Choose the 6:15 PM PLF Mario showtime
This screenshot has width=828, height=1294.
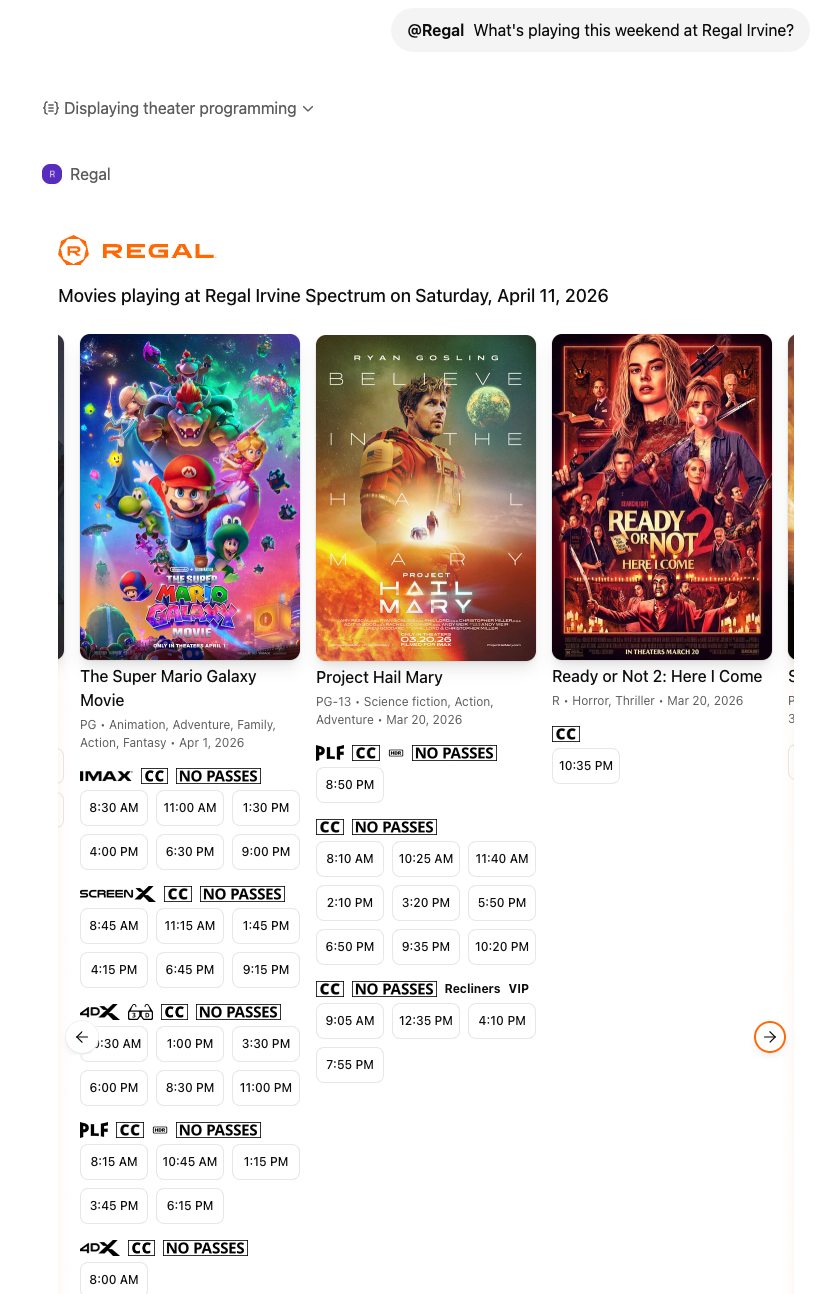(x=190, y=1206)
